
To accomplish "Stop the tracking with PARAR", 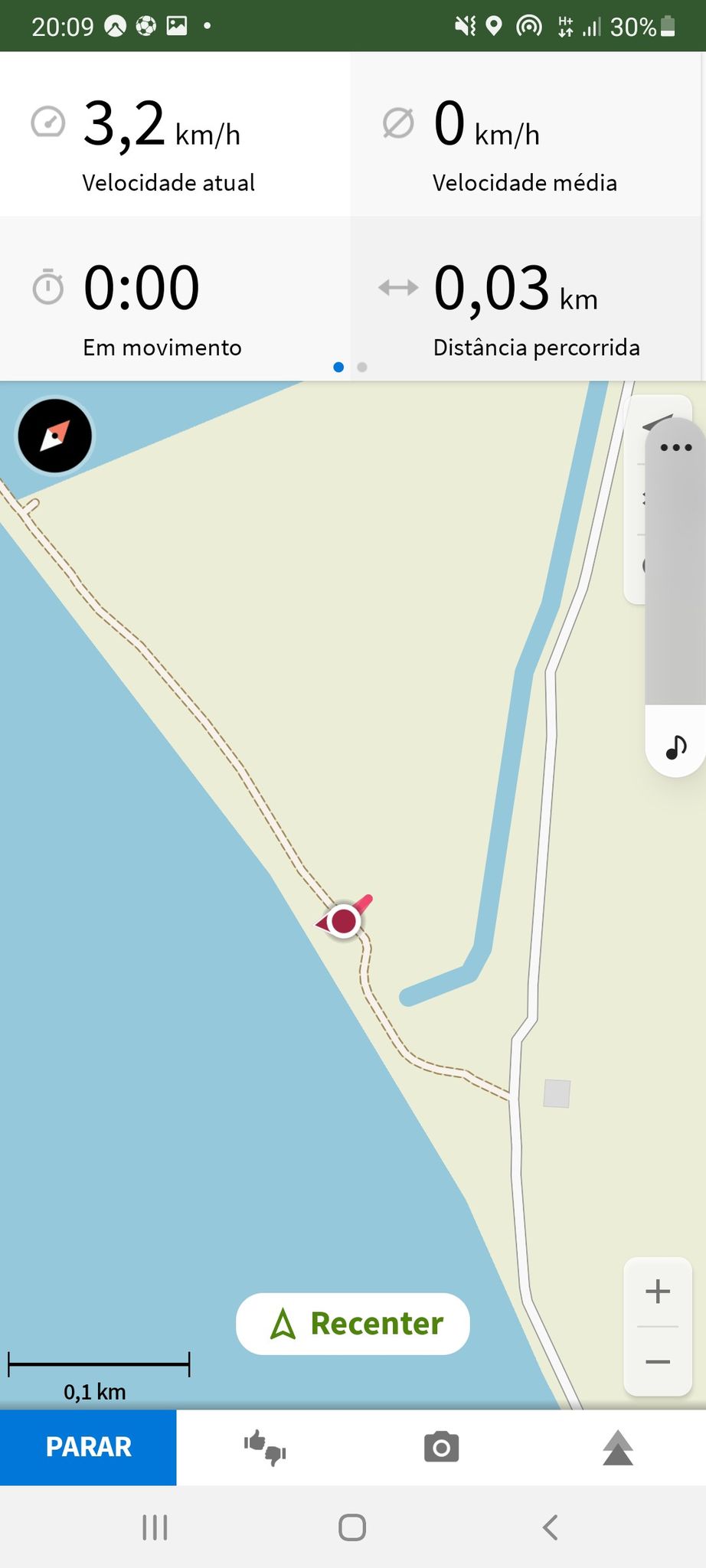I will click(88, 1447).
